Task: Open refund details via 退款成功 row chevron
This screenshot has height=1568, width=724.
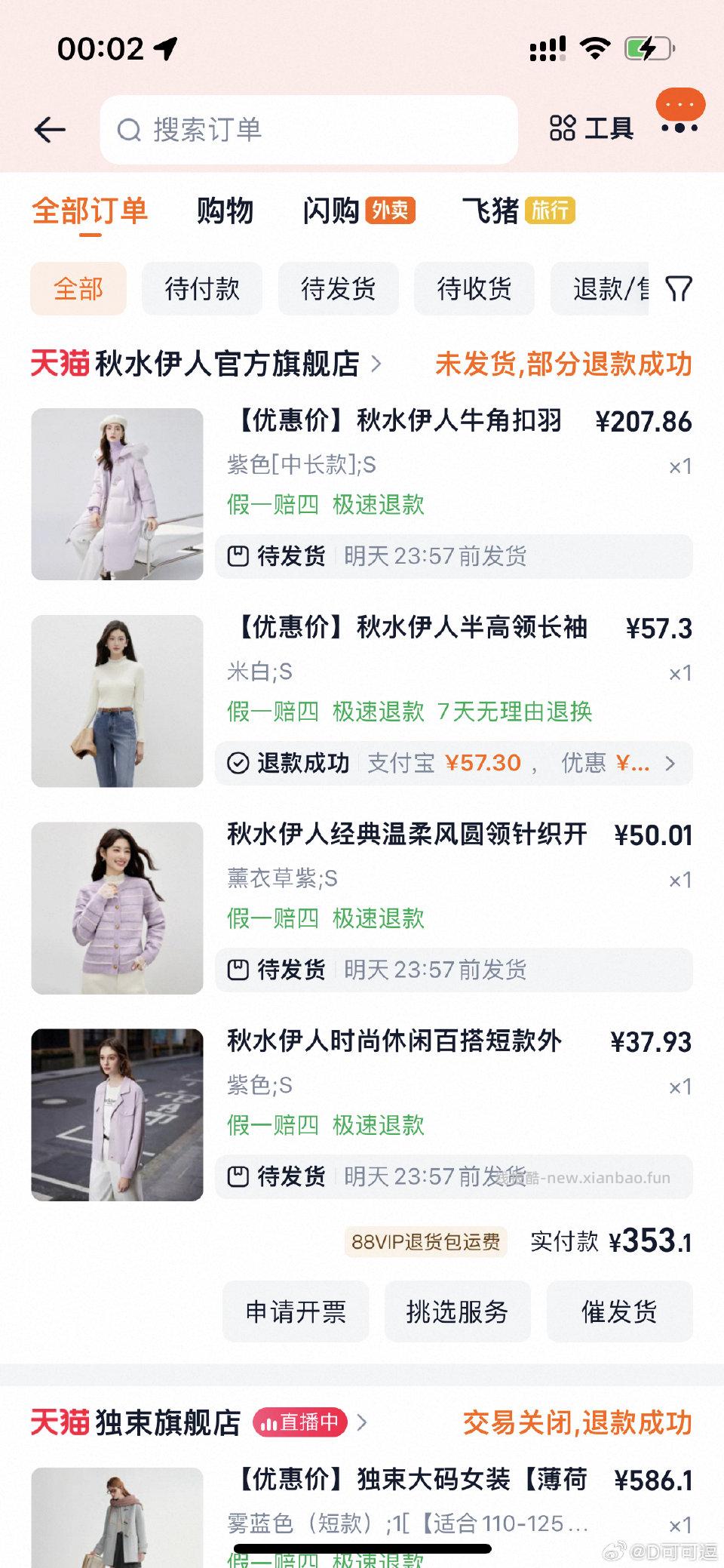Action: 670,764
